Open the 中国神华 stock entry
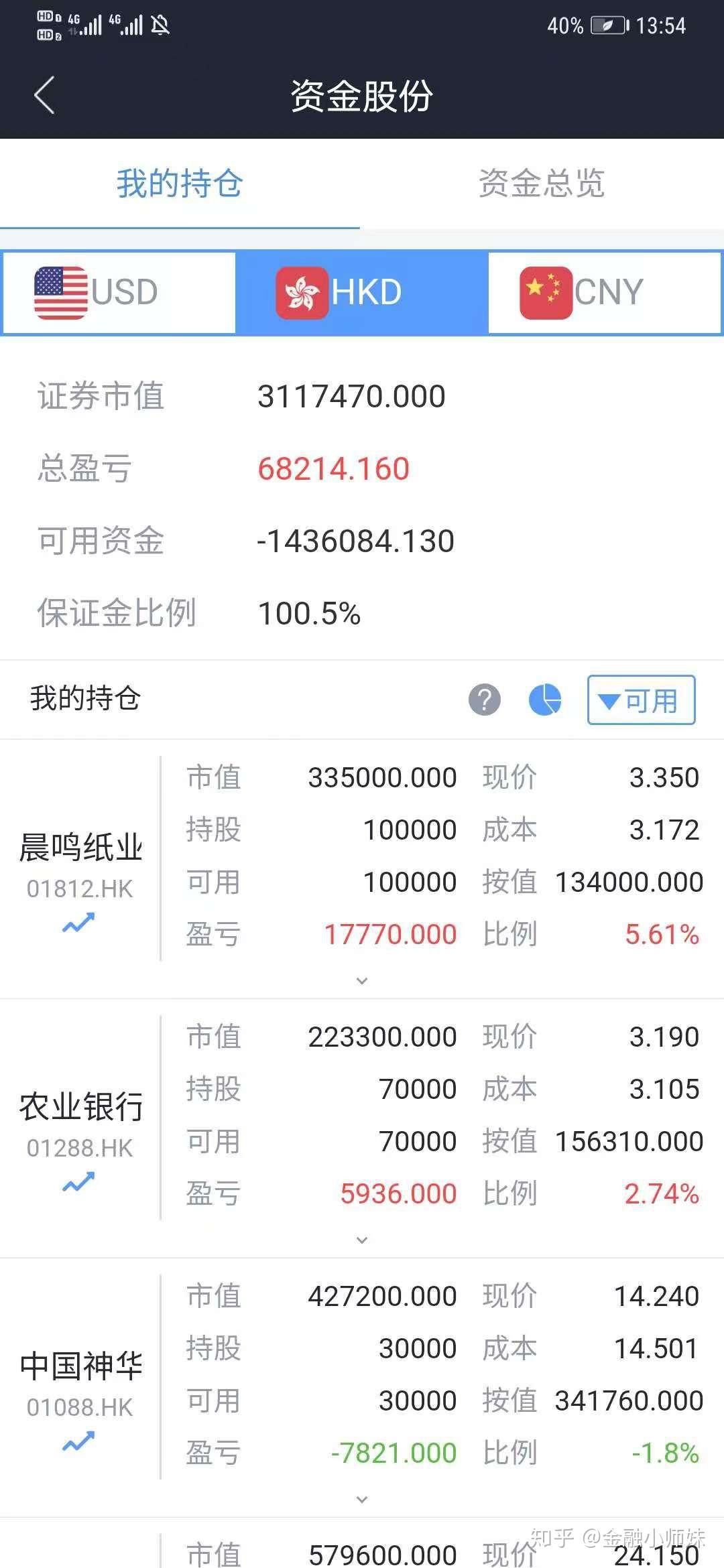This screenshot has width=724, height=1568. 80,1365
